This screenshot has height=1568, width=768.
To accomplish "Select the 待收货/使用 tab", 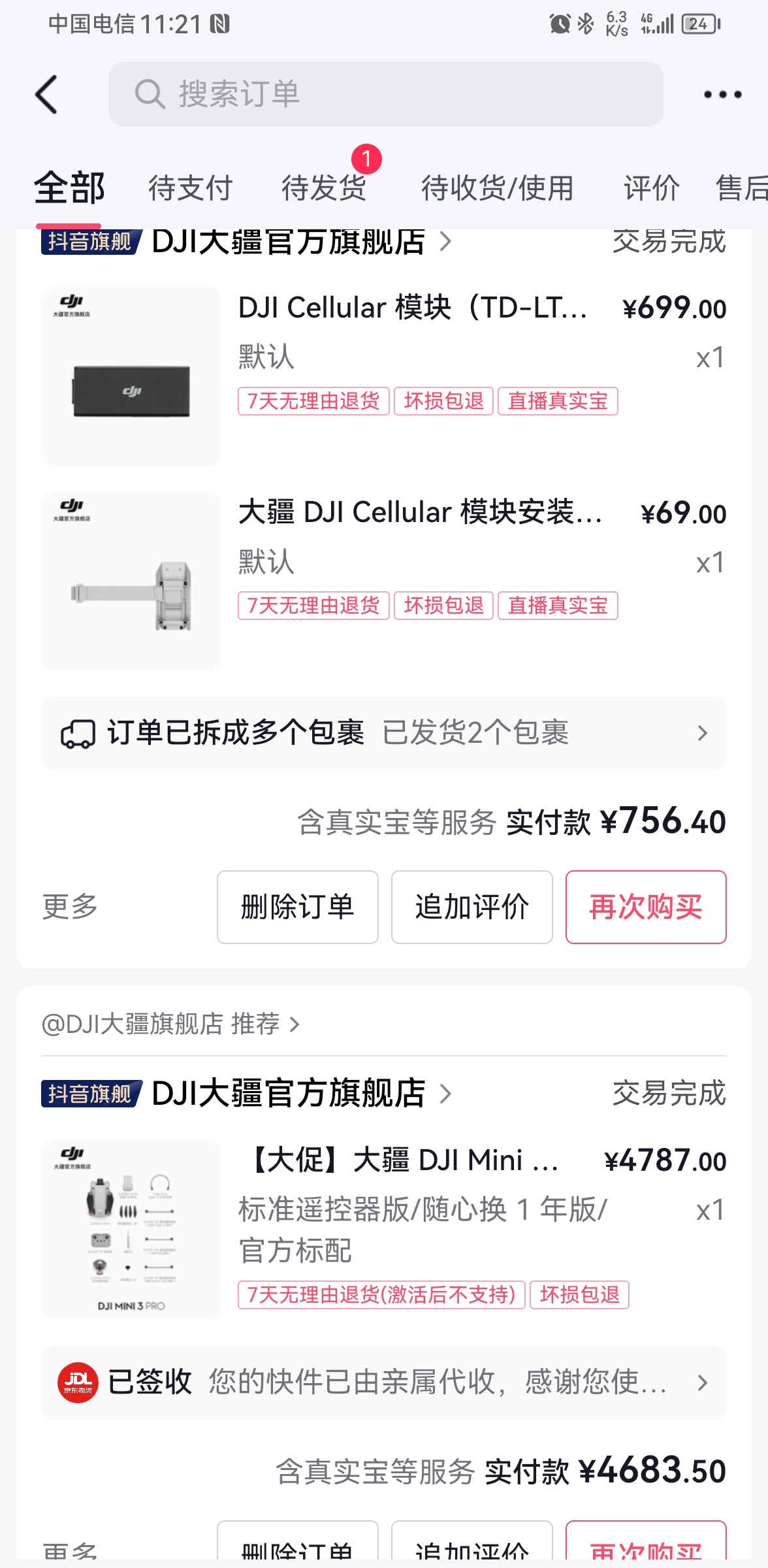I will pos(497,188).
